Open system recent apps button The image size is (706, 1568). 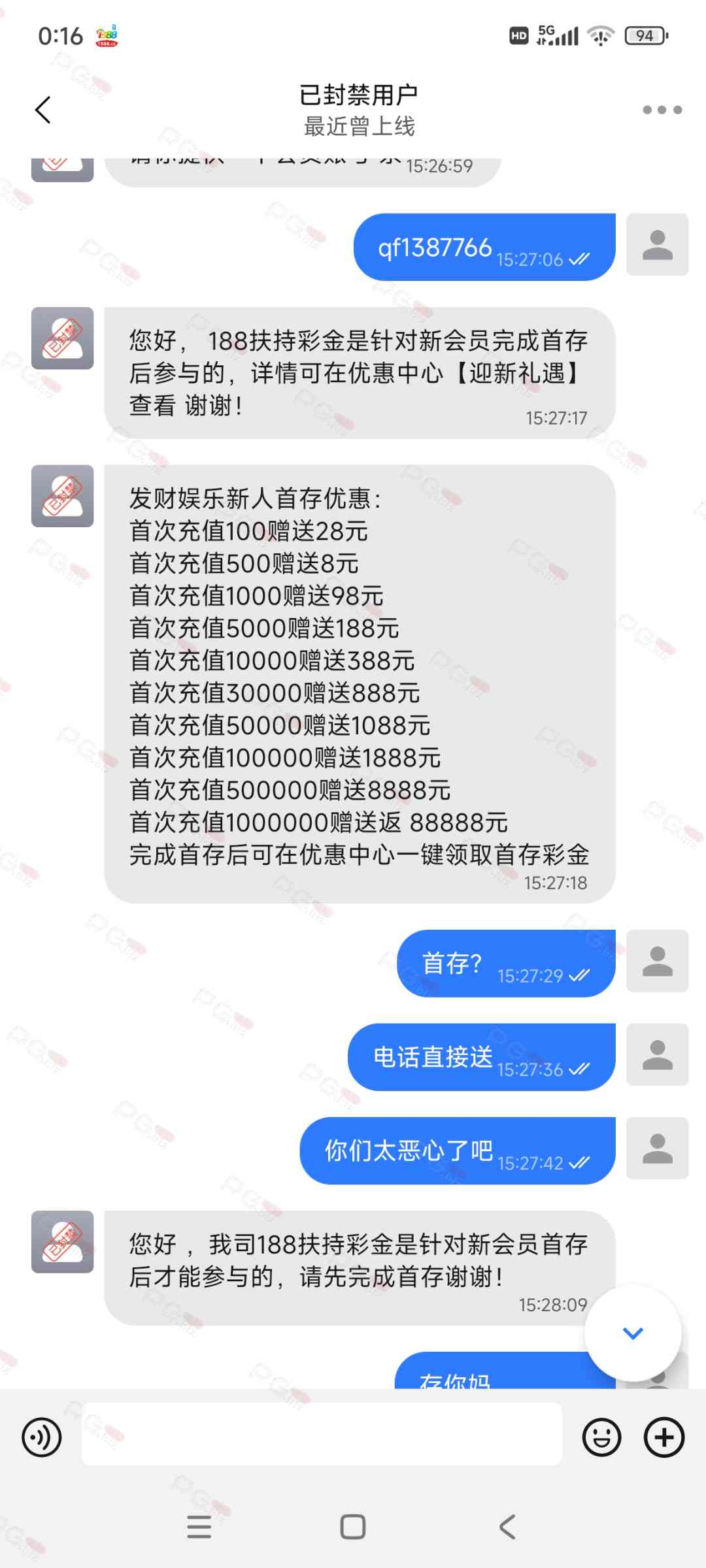tap(199, 1527)
